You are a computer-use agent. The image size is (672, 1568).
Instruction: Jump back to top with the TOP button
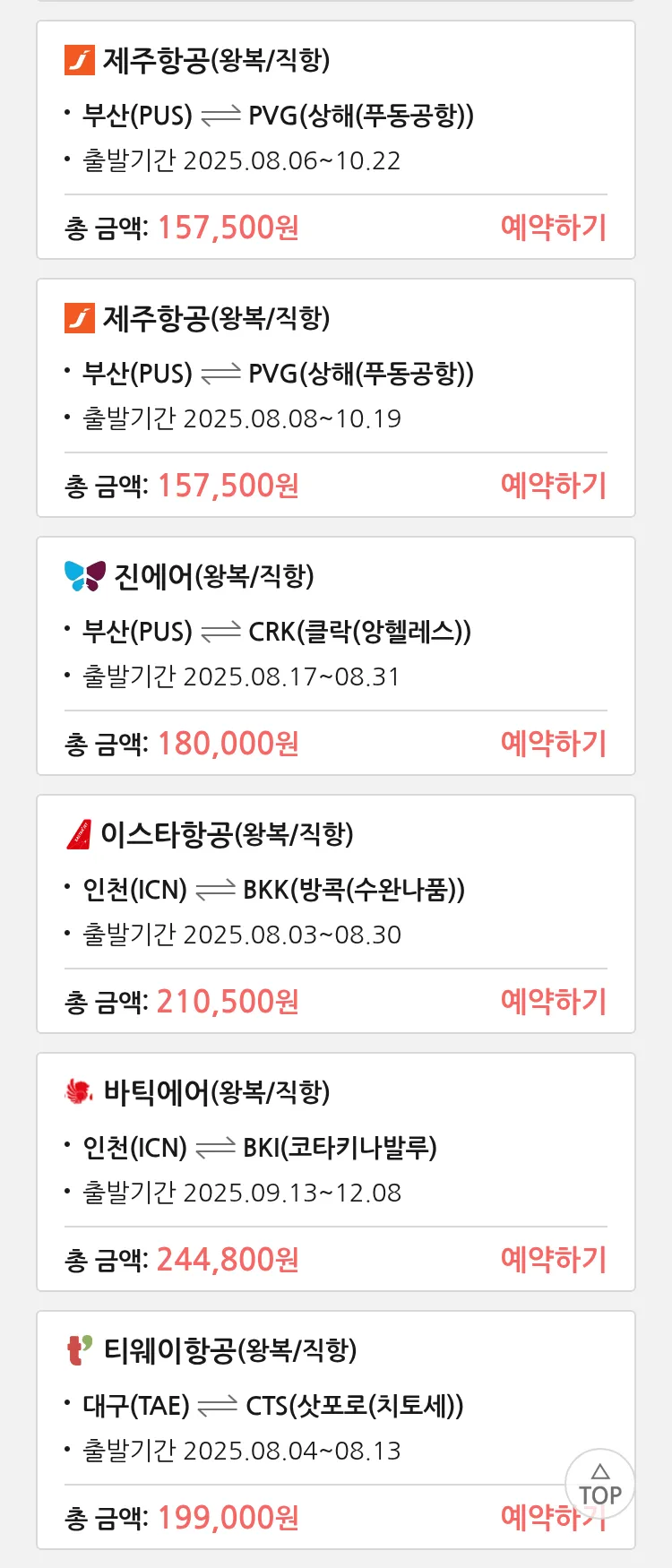[599, 1485]
